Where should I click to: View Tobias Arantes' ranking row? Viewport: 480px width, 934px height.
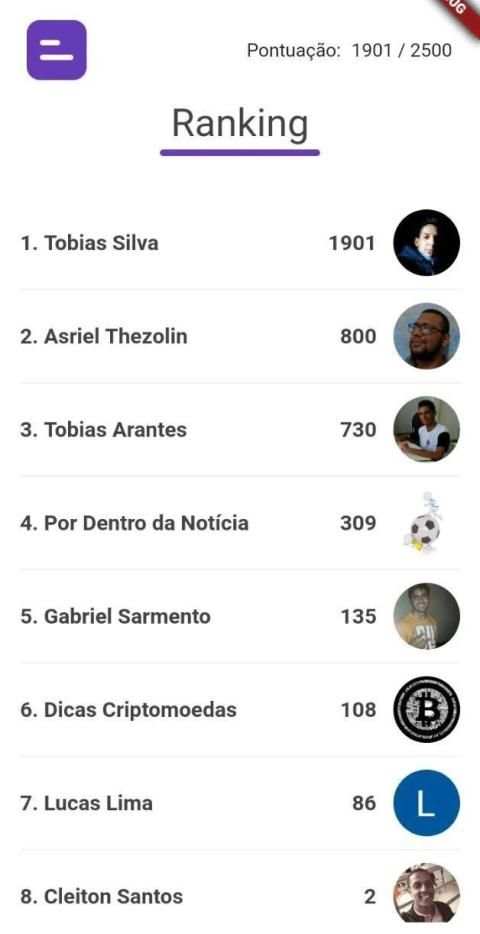coord(240,429)
